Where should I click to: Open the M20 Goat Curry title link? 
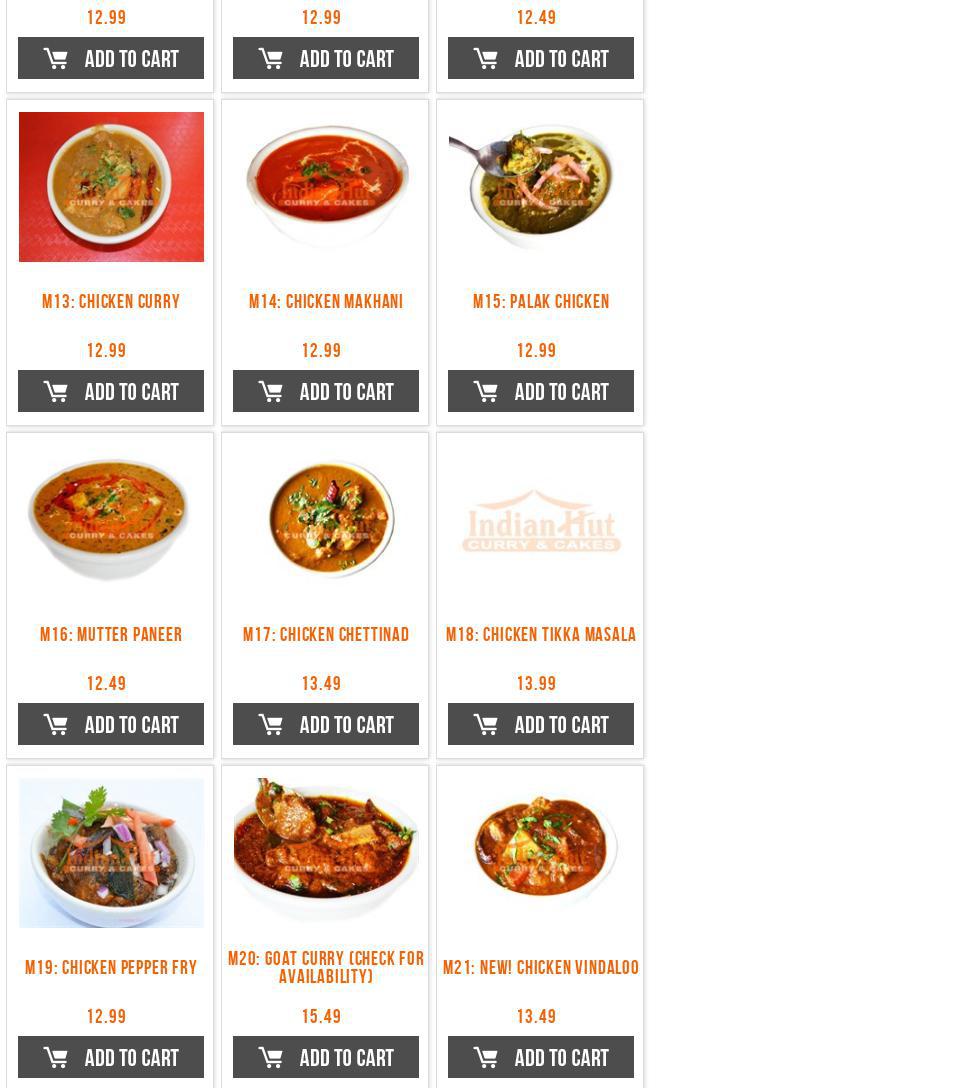click(326, 967)
